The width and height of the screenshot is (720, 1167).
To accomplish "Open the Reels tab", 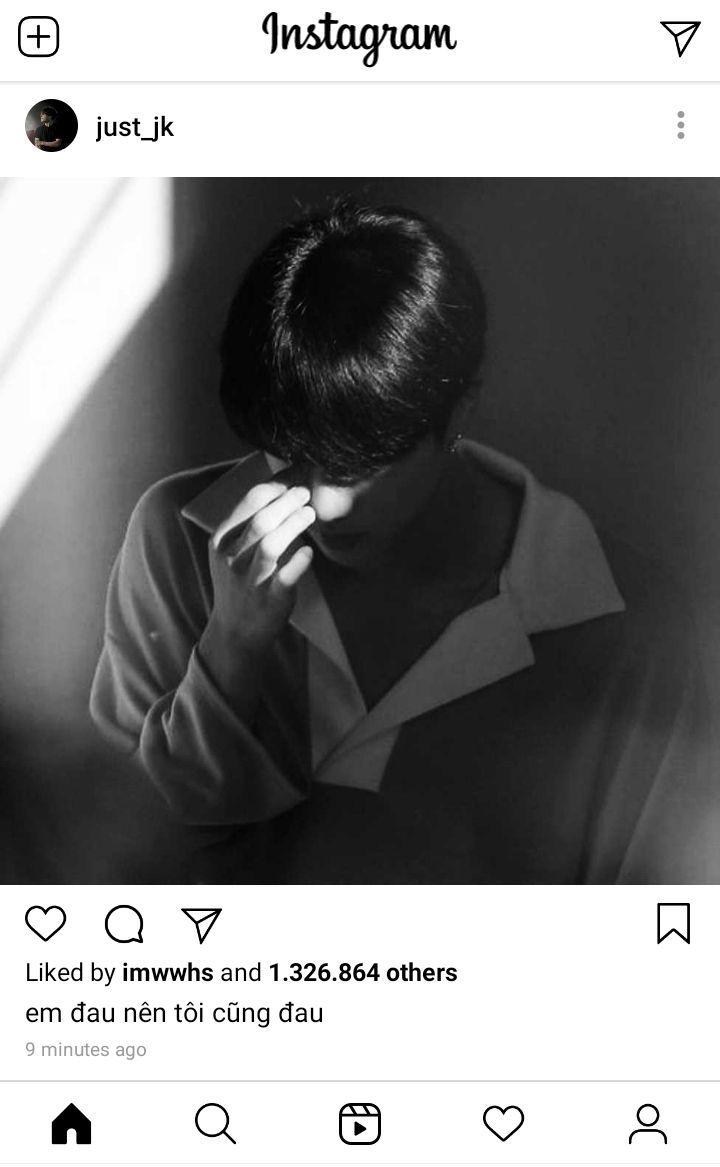I will pos(360,1123).
